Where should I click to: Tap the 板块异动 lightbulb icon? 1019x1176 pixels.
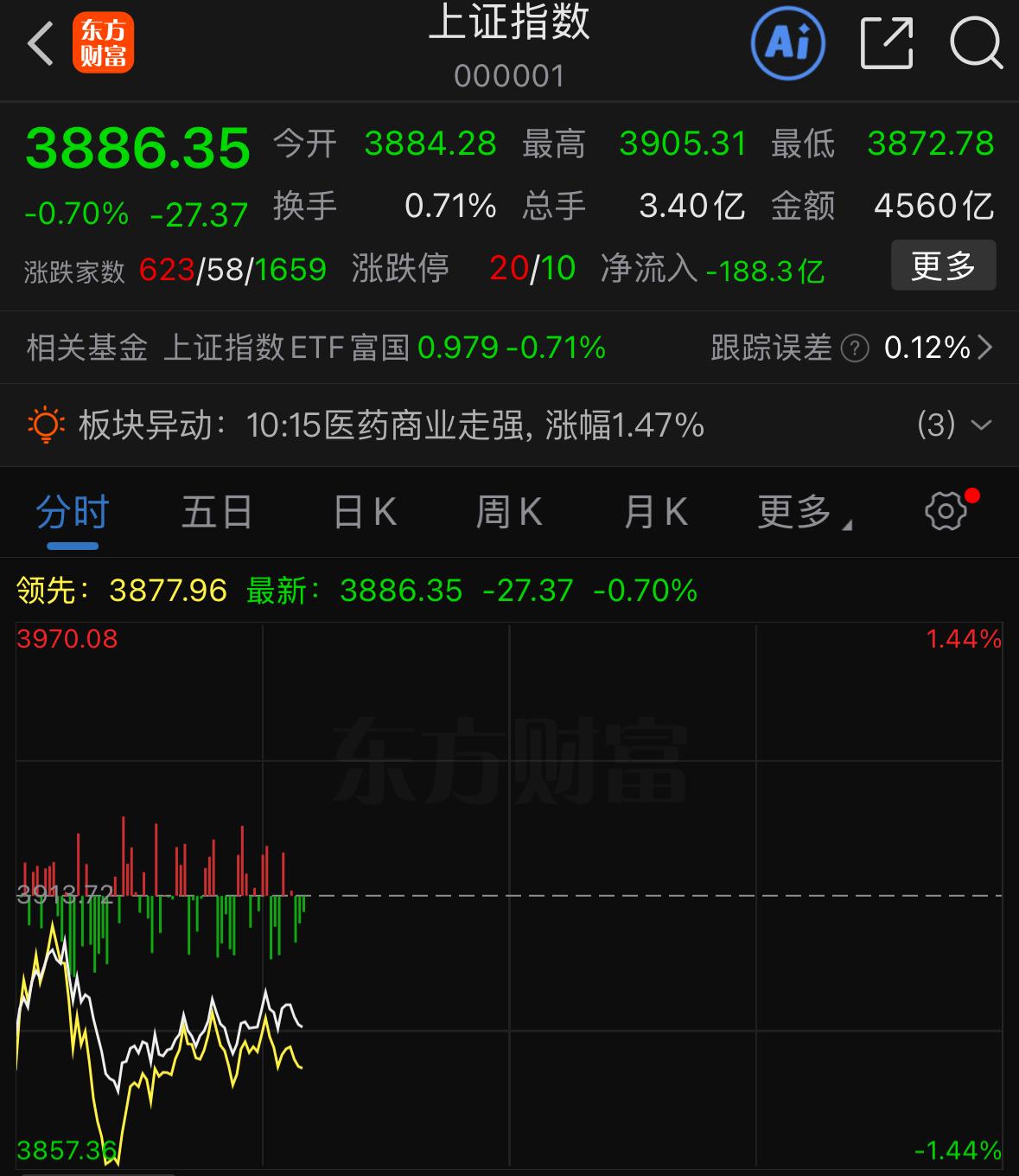point(48,425)
